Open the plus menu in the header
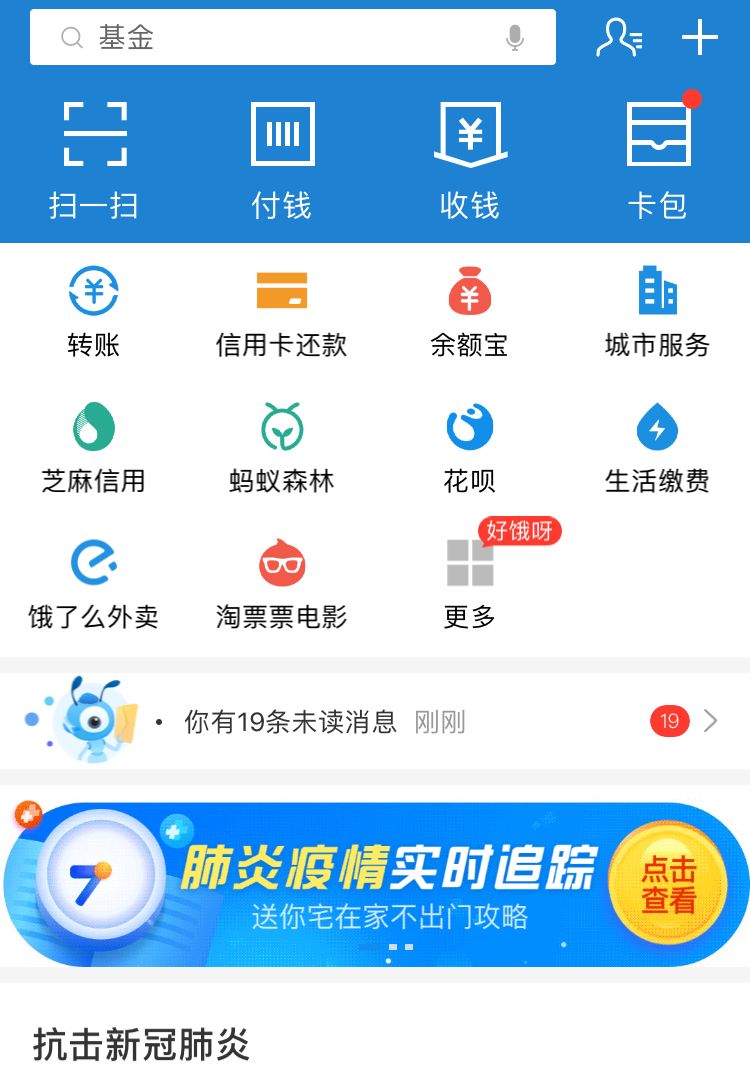The image size is (750, 1078). point(700,38)
